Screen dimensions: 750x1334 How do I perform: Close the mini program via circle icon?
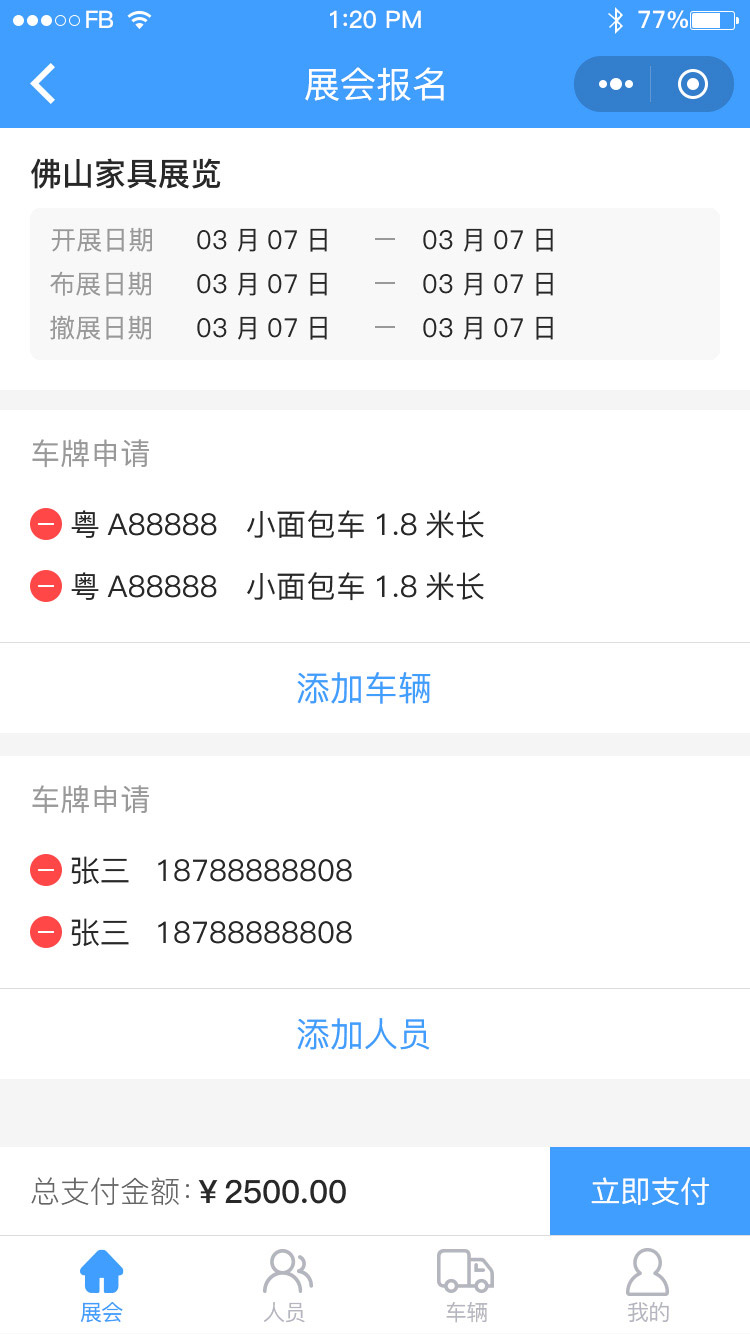693,84
